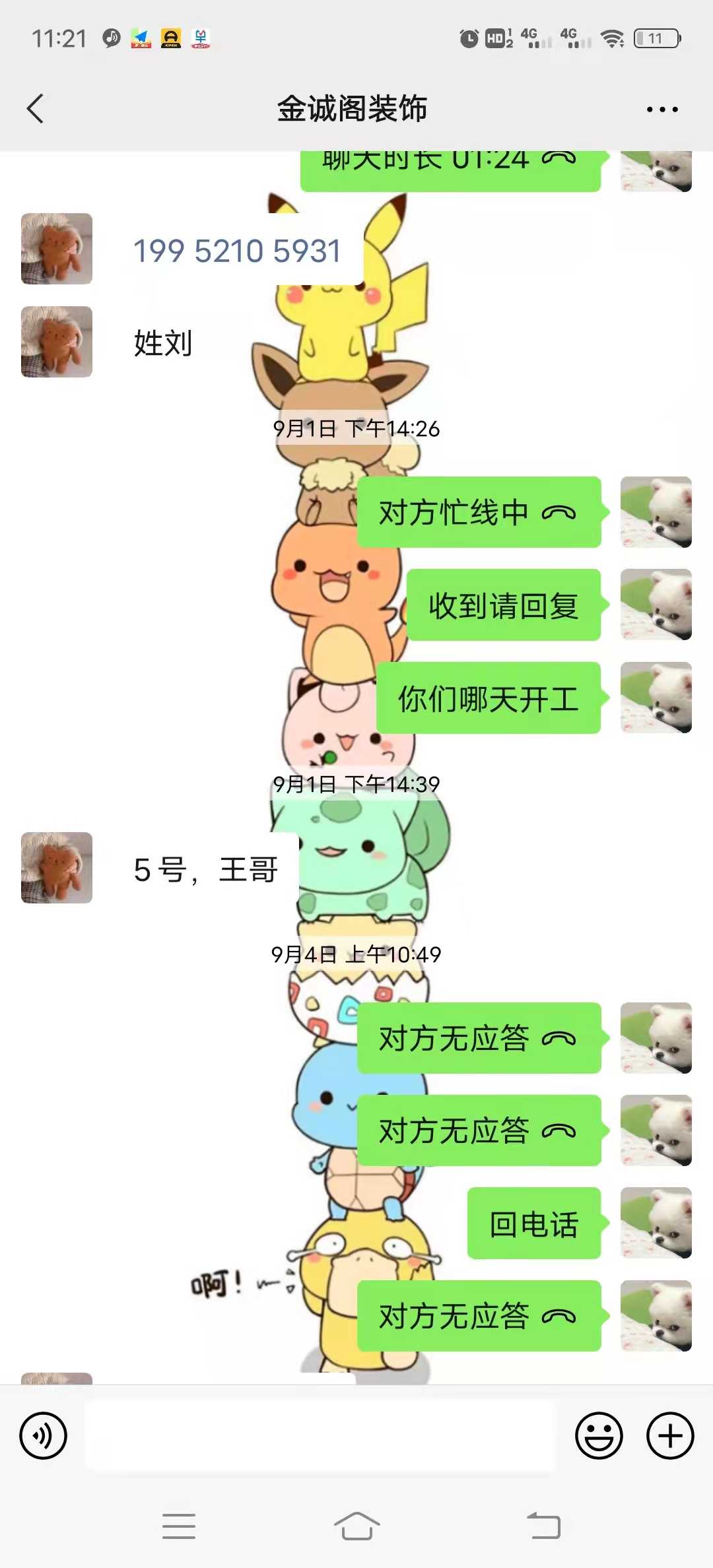Focus the message text field
713x1568 pixels.
coord(320,1435)
